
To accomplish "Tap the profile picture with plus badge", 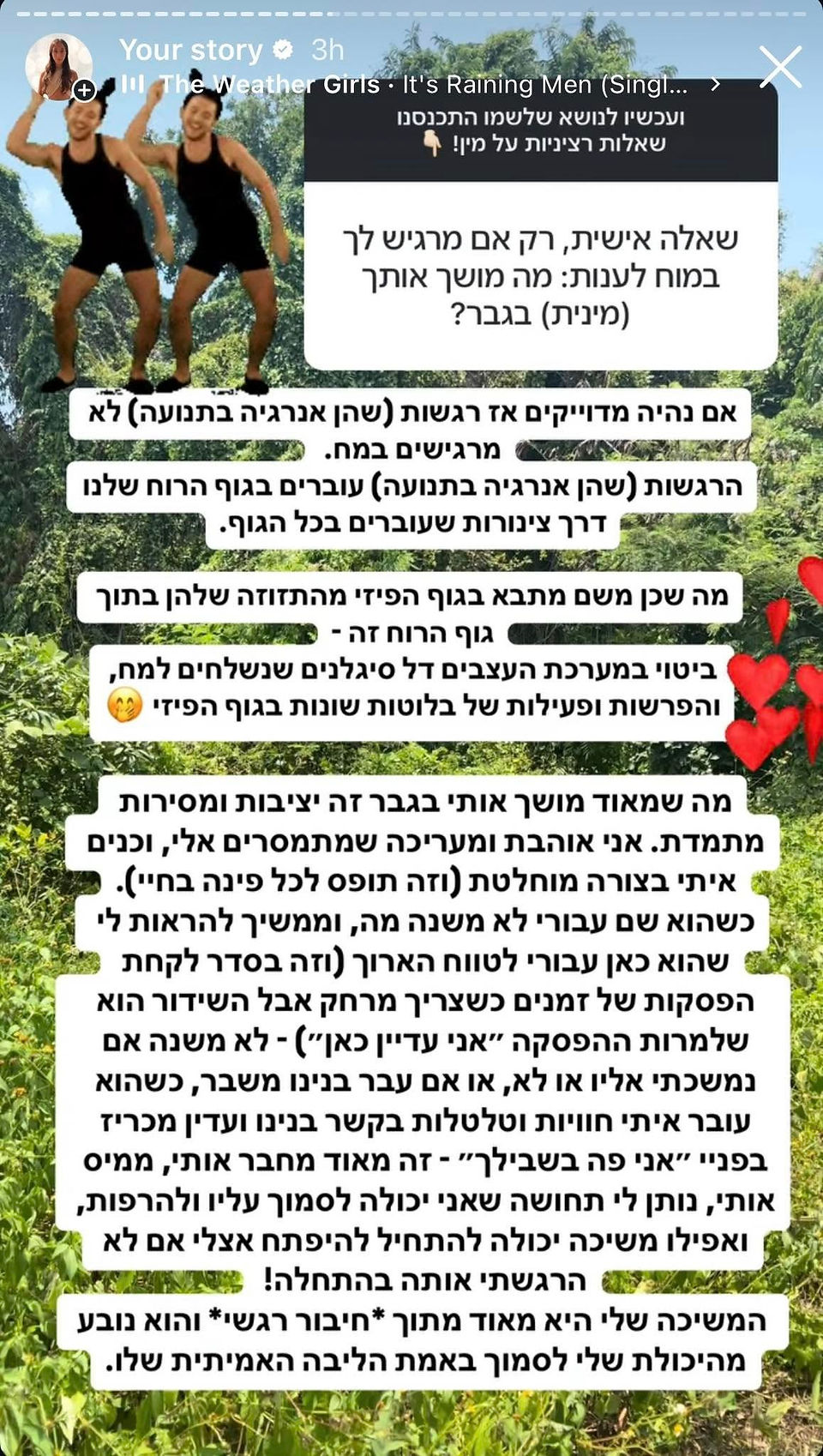I will [59, 68].
